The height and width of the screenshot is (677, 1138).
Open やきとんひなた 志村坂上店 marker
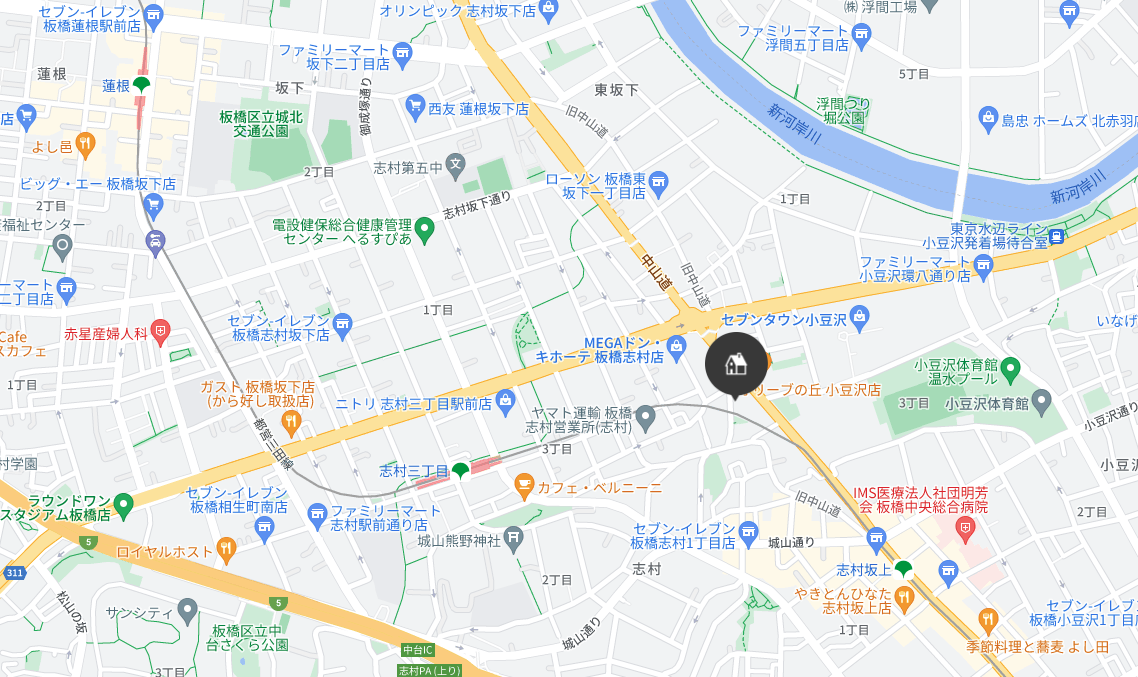pyautogui.click(x=904, y=600)
